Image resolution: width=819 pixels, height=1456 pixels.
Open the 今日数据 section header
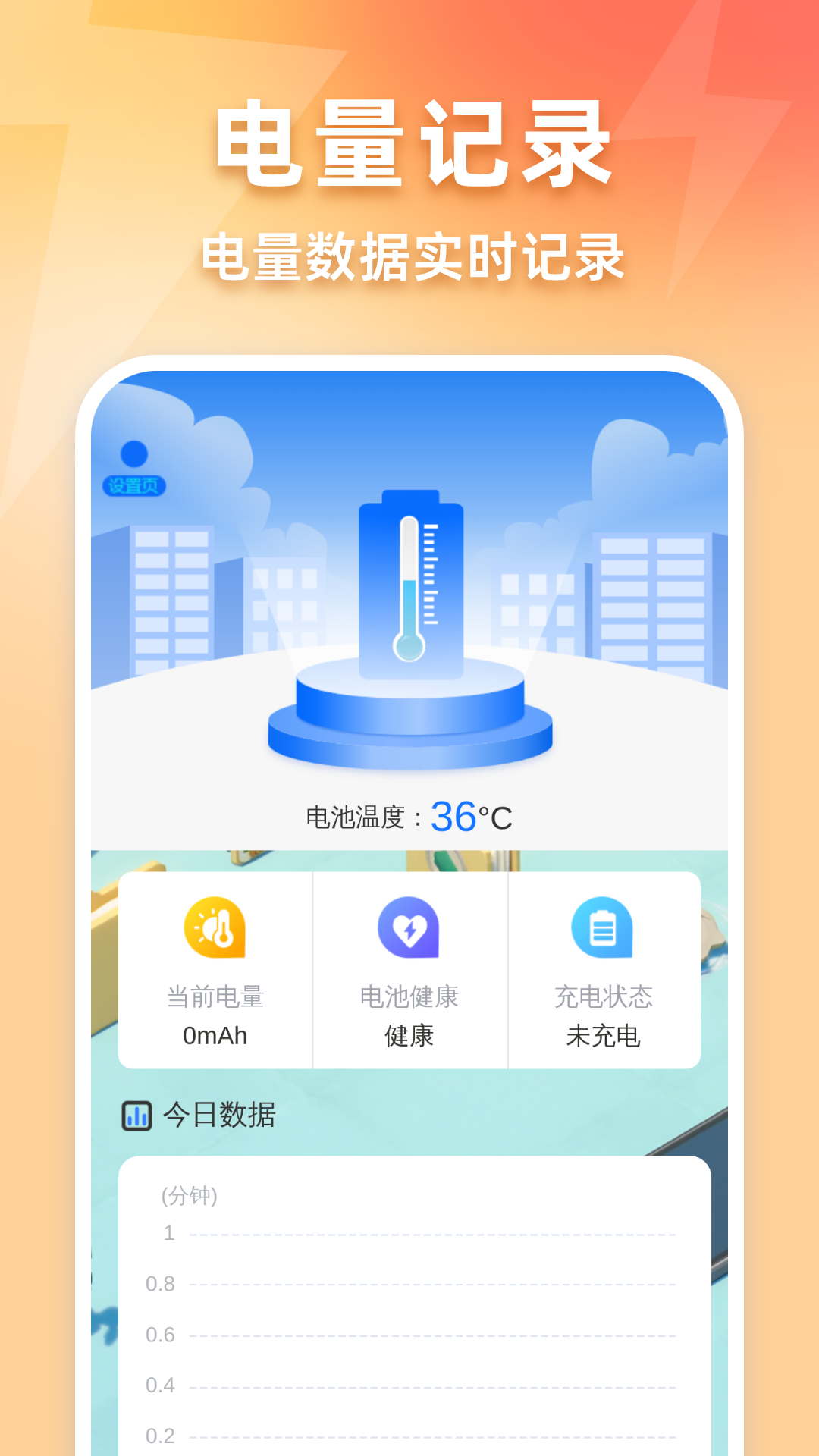(x=218, y=1115)
